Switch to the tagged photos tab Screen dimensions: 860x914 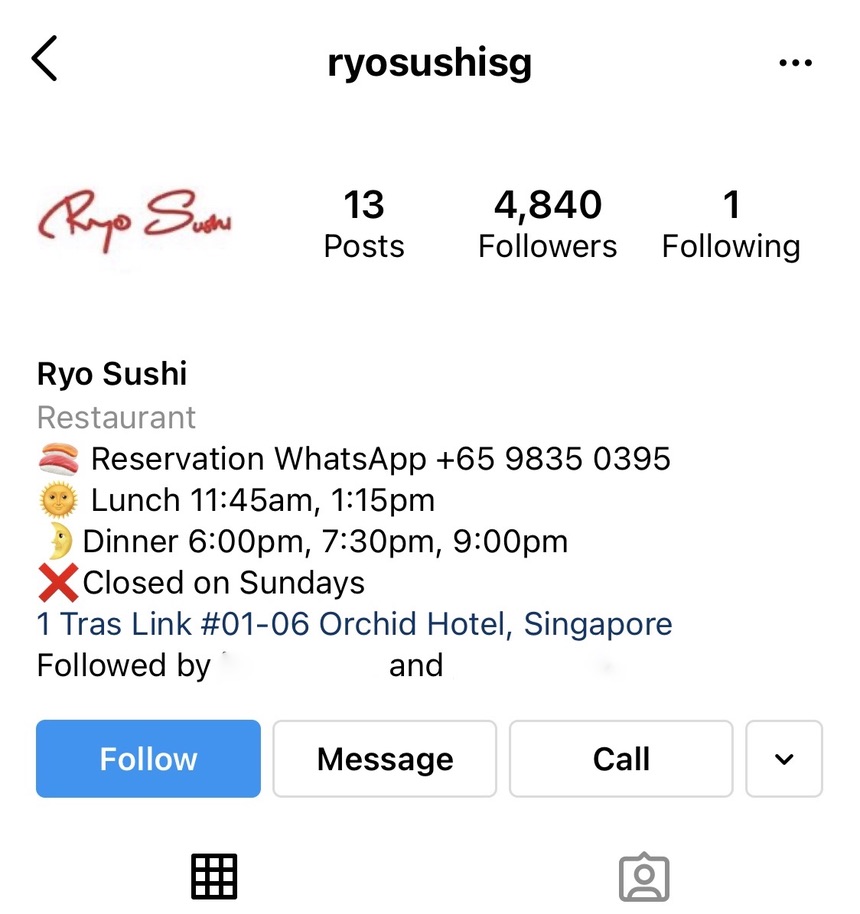(x=644, y=877)
